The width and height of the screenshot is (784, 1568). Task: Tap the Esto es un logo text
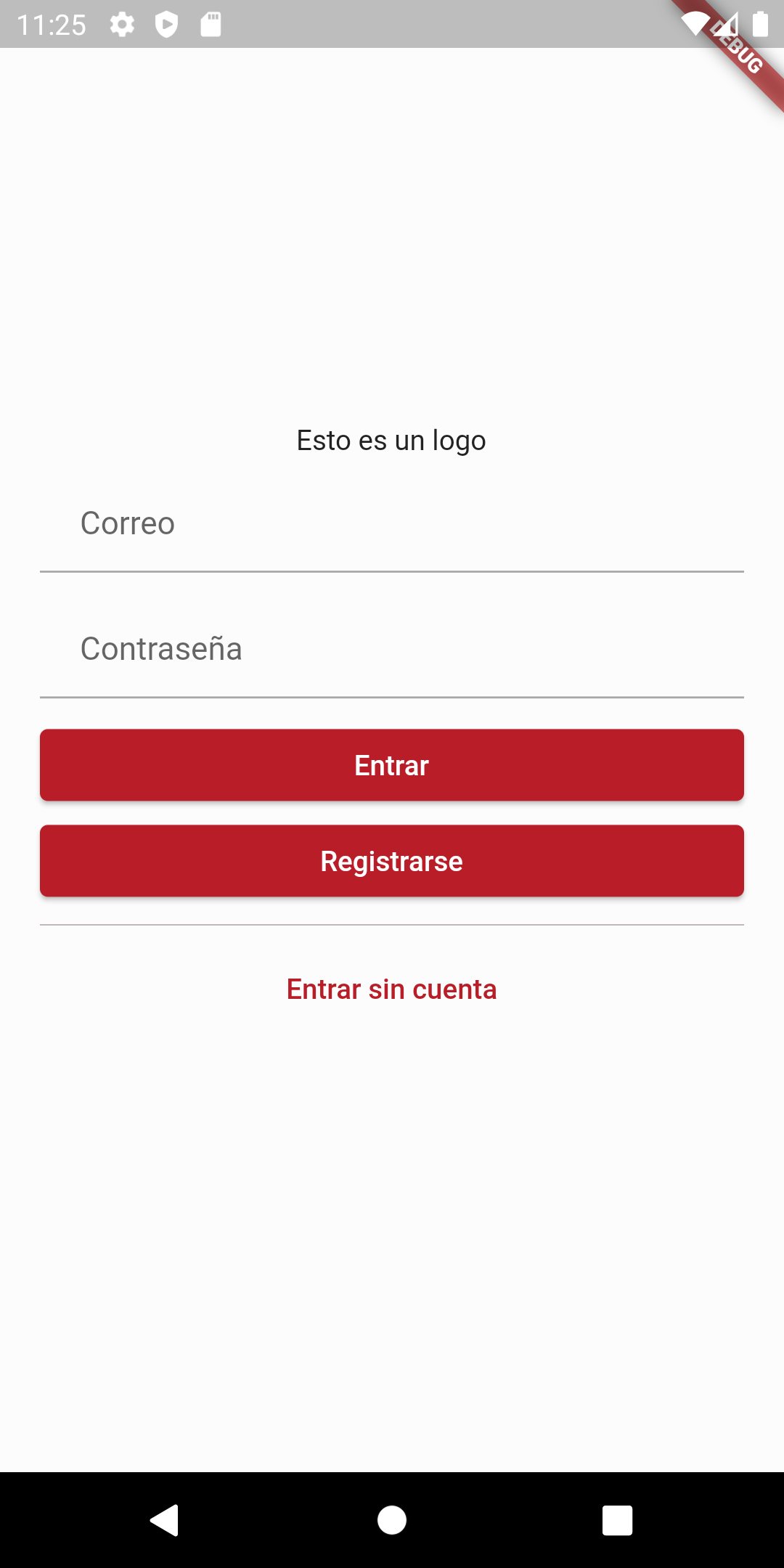(391, 439)
